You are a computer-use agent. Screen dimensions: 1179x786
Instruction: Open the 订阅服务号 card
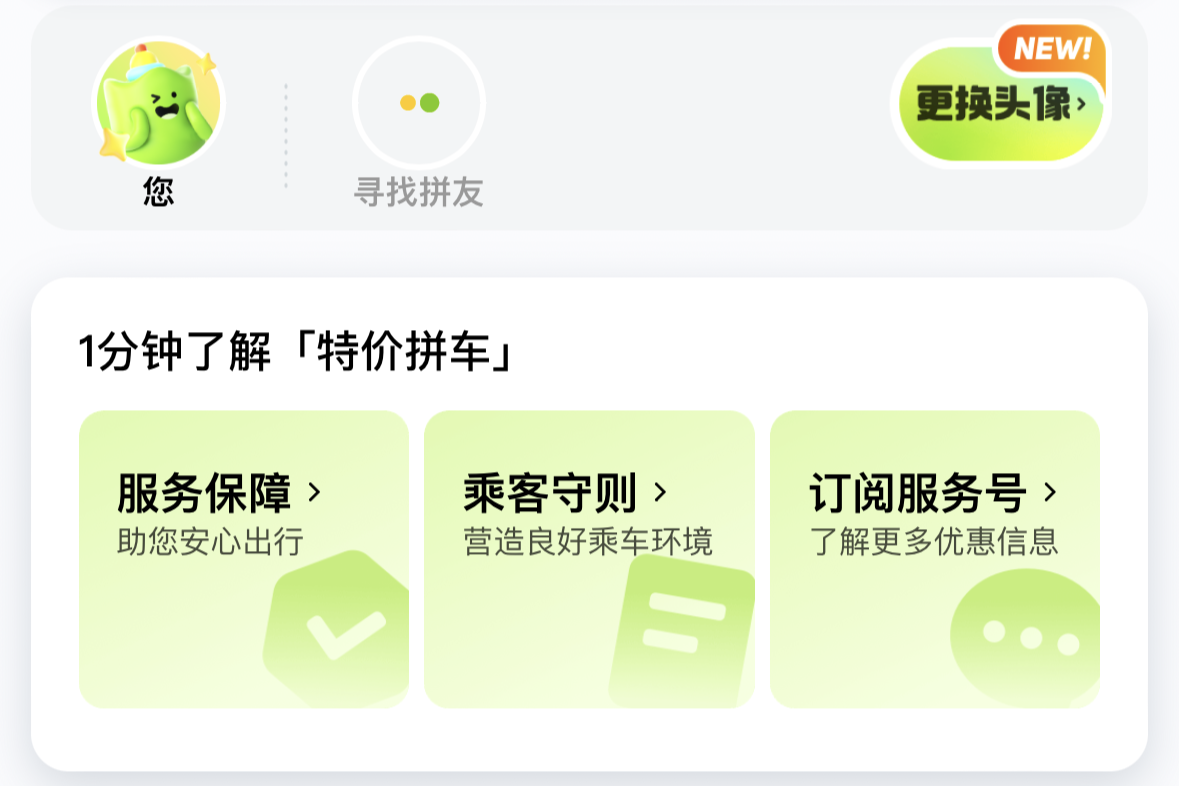[x=935, y=559]
